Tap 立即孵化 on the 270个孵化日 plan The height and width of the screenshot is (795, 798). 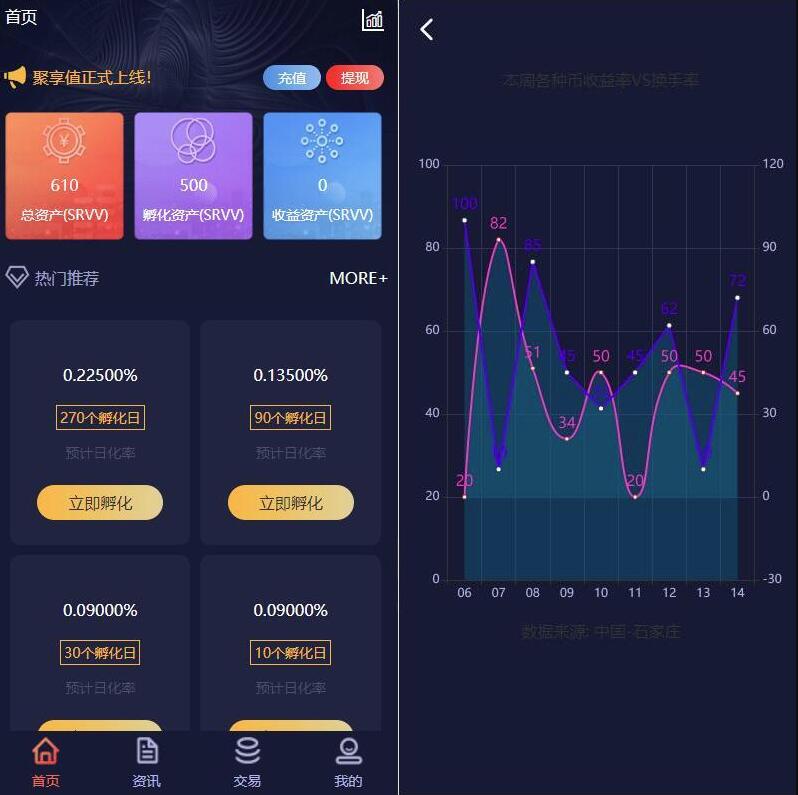[100, 503]
